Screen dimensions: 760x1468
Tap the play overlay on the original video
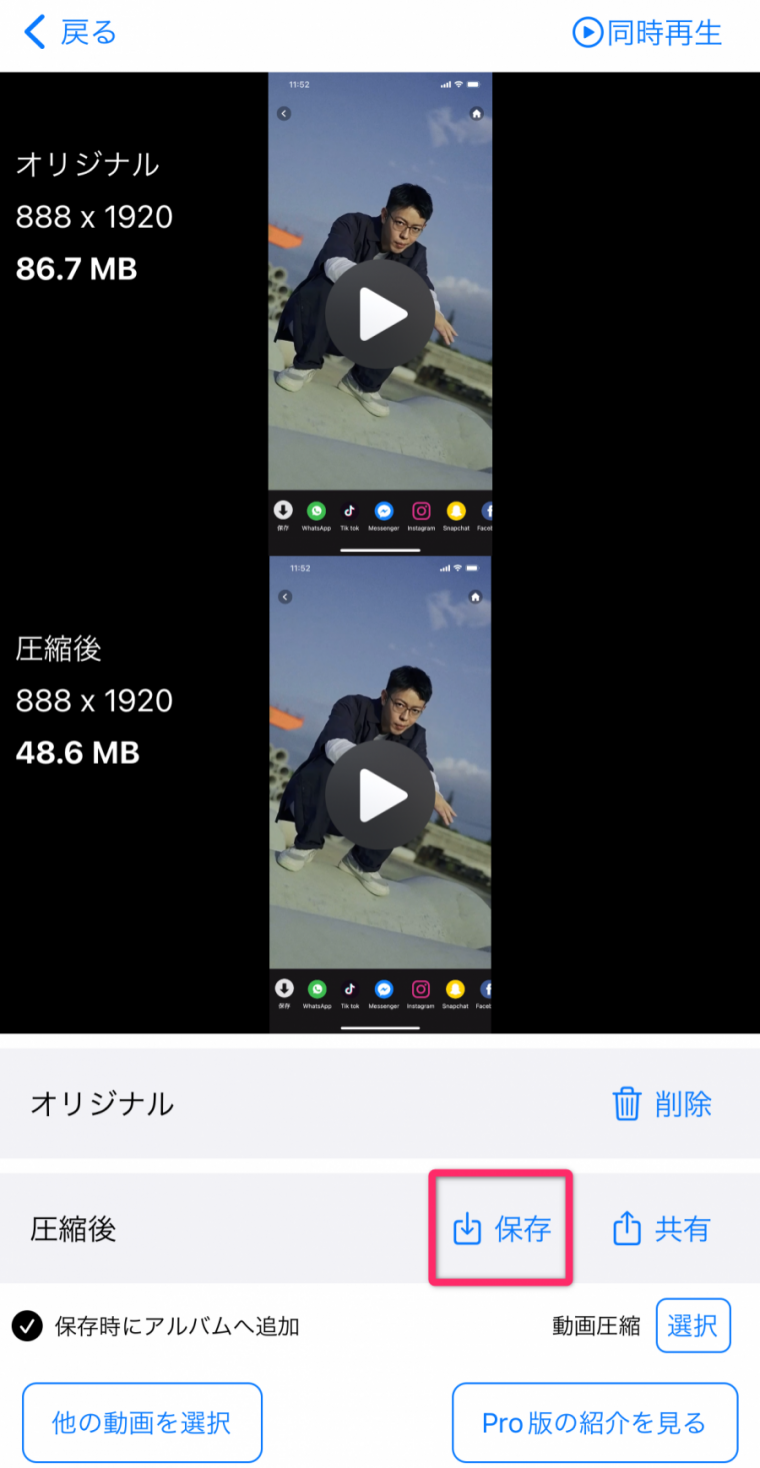pos(380,312)
